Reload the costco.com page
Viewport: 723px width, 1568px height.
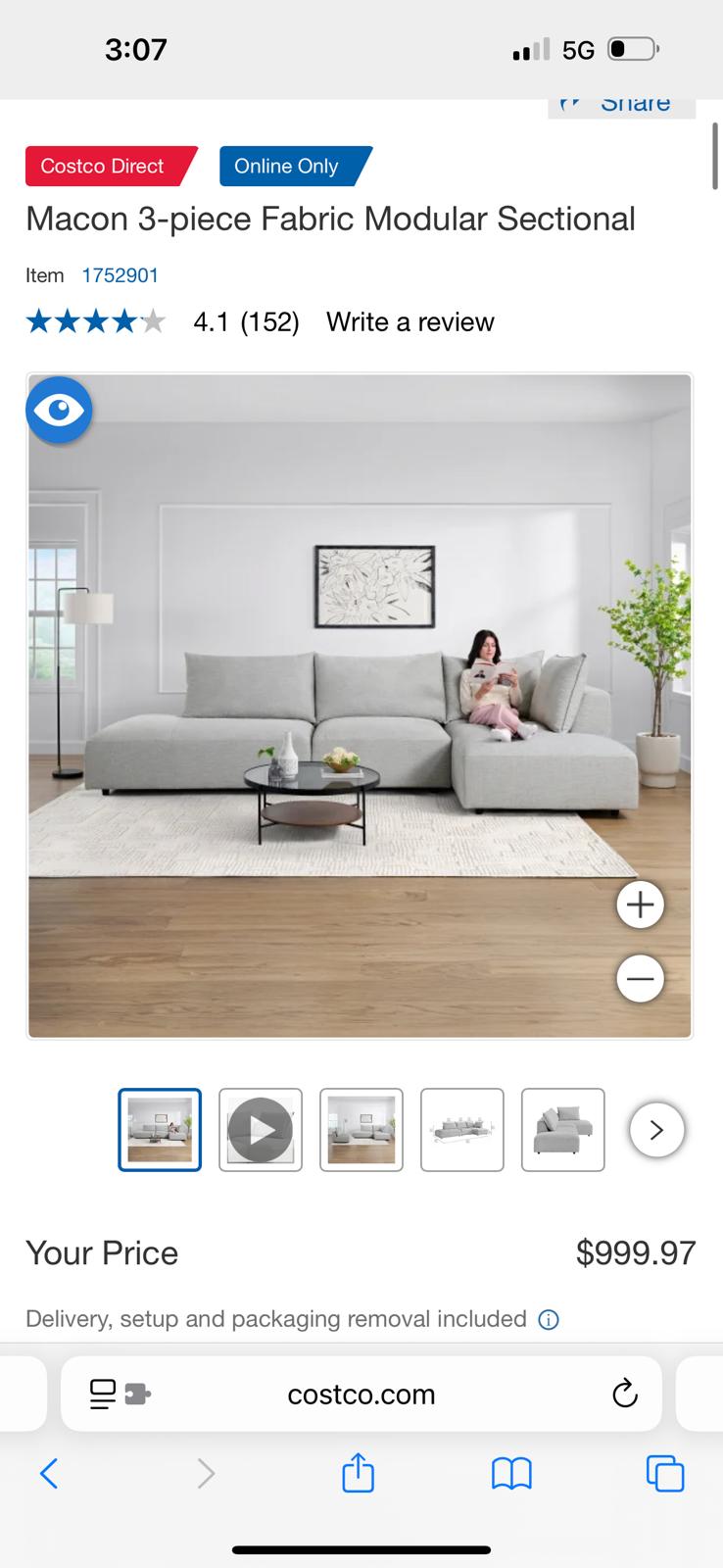(624, 1394)
